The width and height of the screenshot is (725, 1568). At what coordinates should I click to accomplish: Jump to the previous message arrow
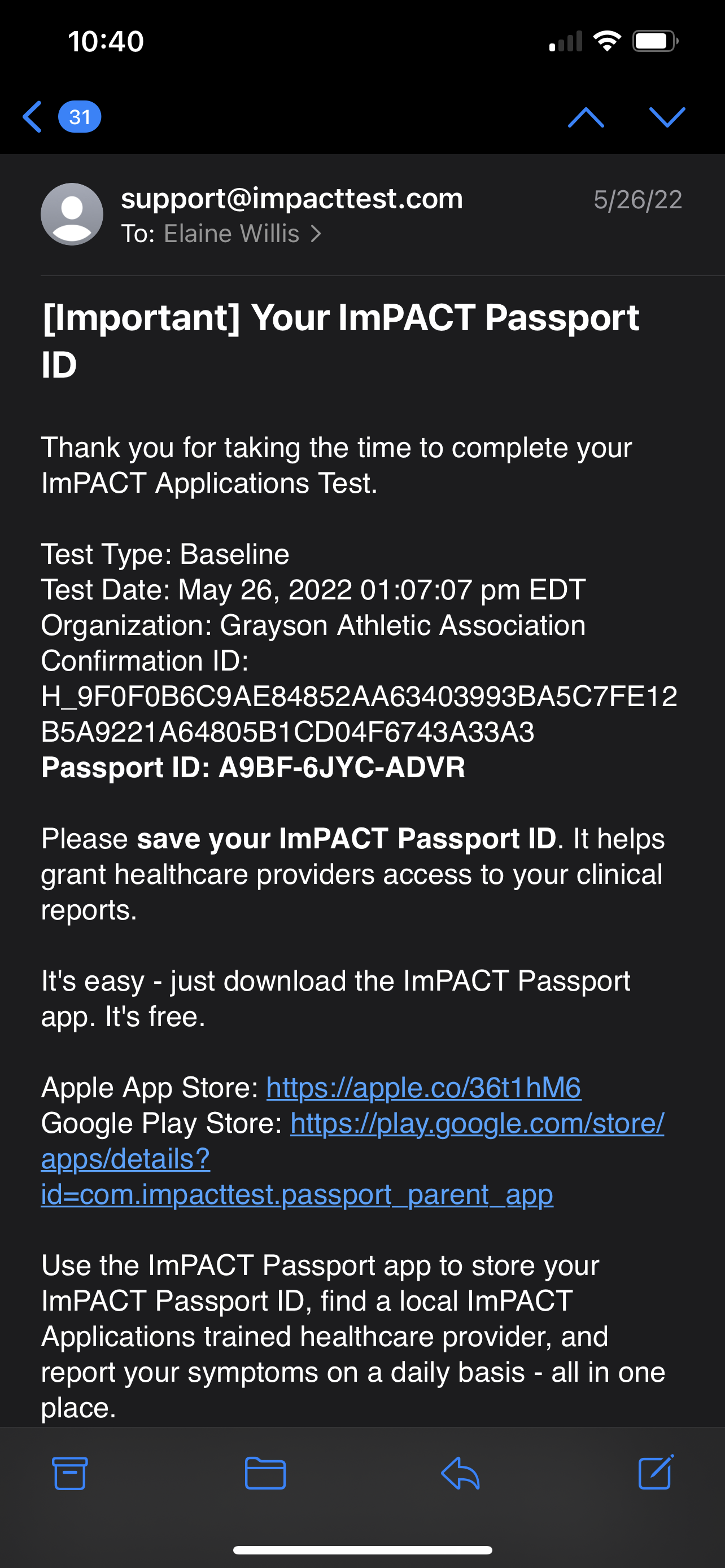(586, 117)
